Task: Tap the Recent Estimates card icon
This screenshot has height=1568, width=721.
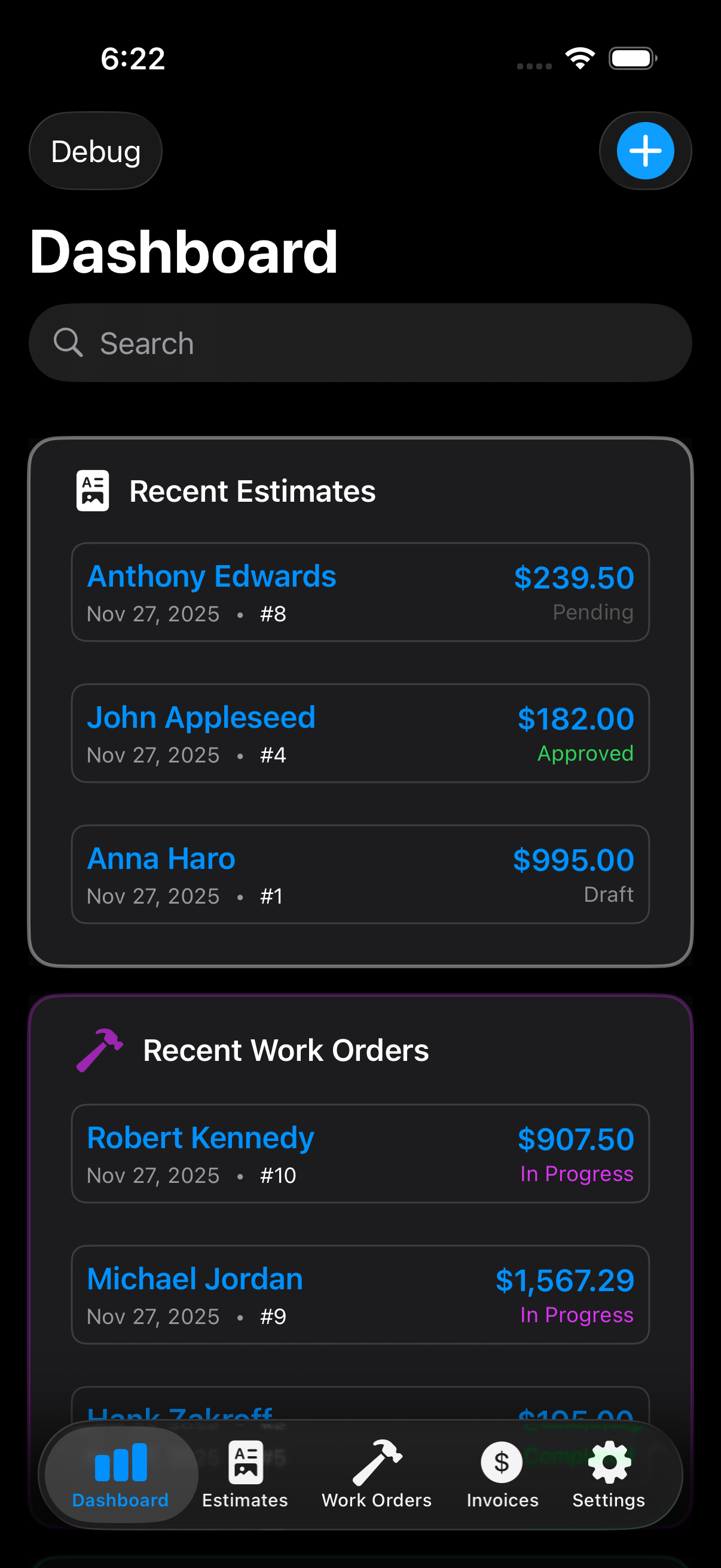Action: pos(93,490)
